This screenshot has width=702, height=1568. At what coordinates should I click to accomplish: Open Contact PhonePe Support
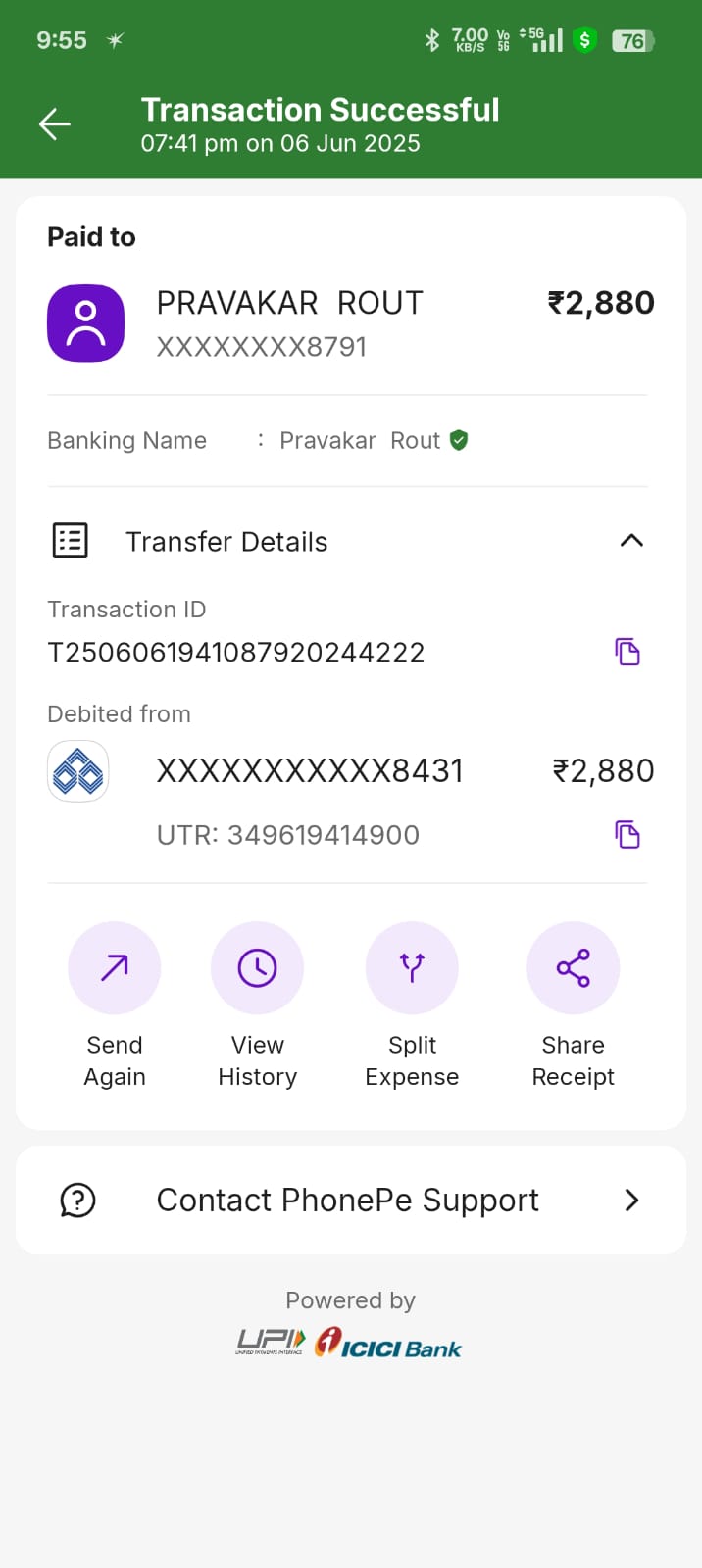pos(350,1200)
